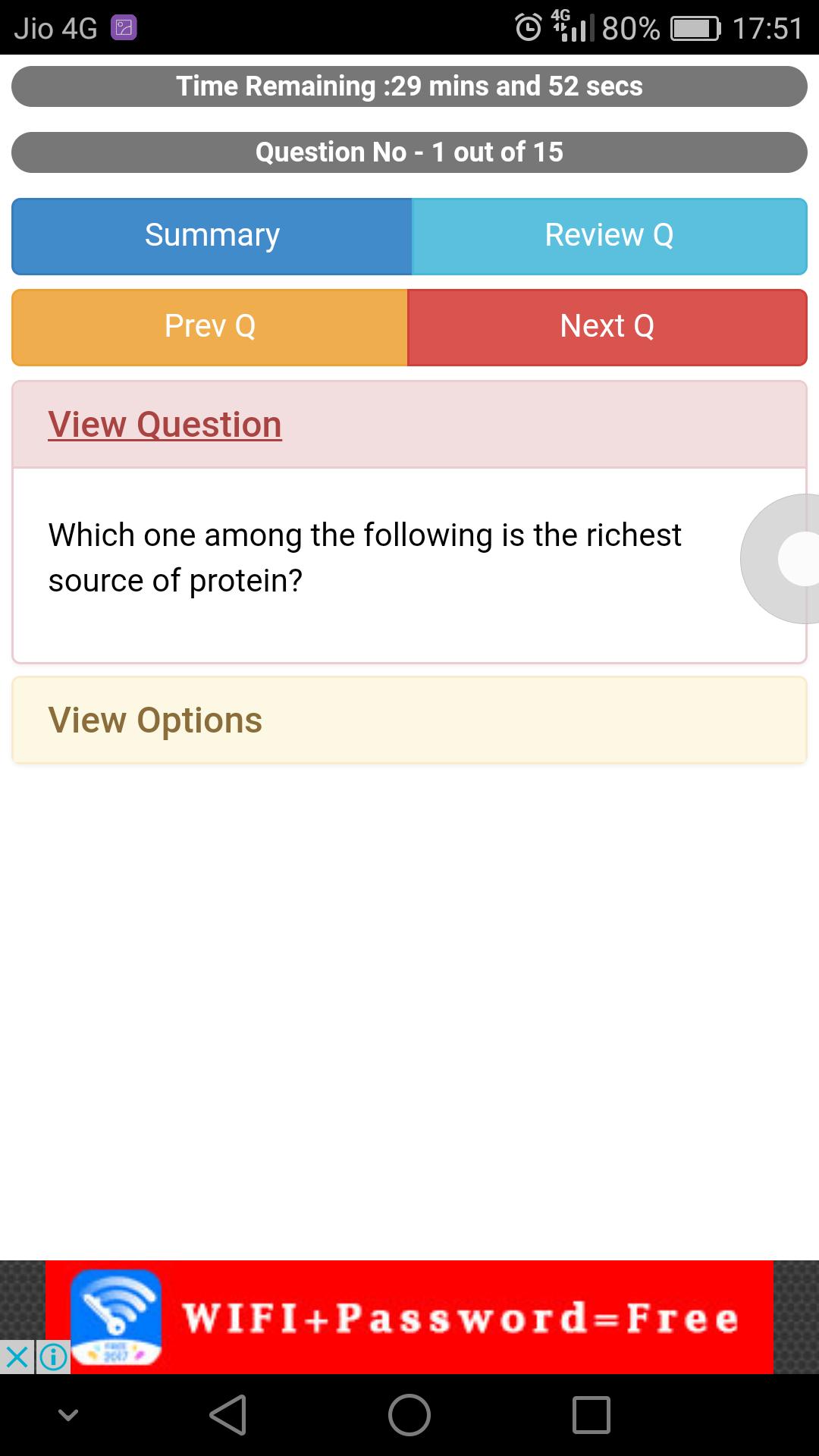Tap the Review Q button

pos(609,236)
